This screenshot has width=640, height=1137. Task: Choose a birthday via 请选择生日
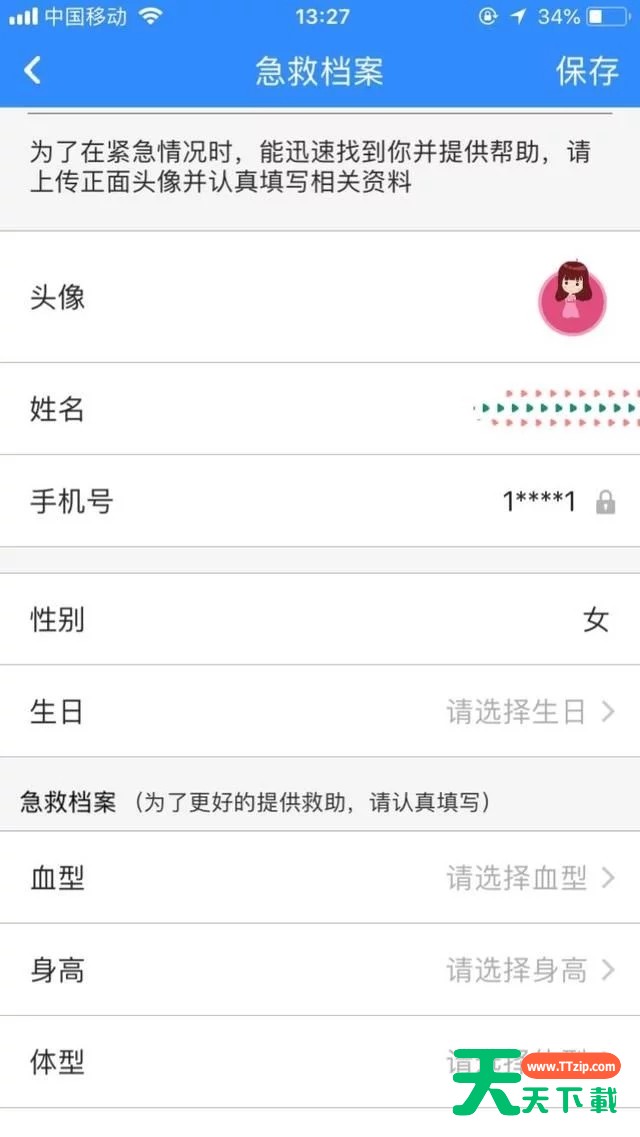pyautogui.click(x=529, y=712)
